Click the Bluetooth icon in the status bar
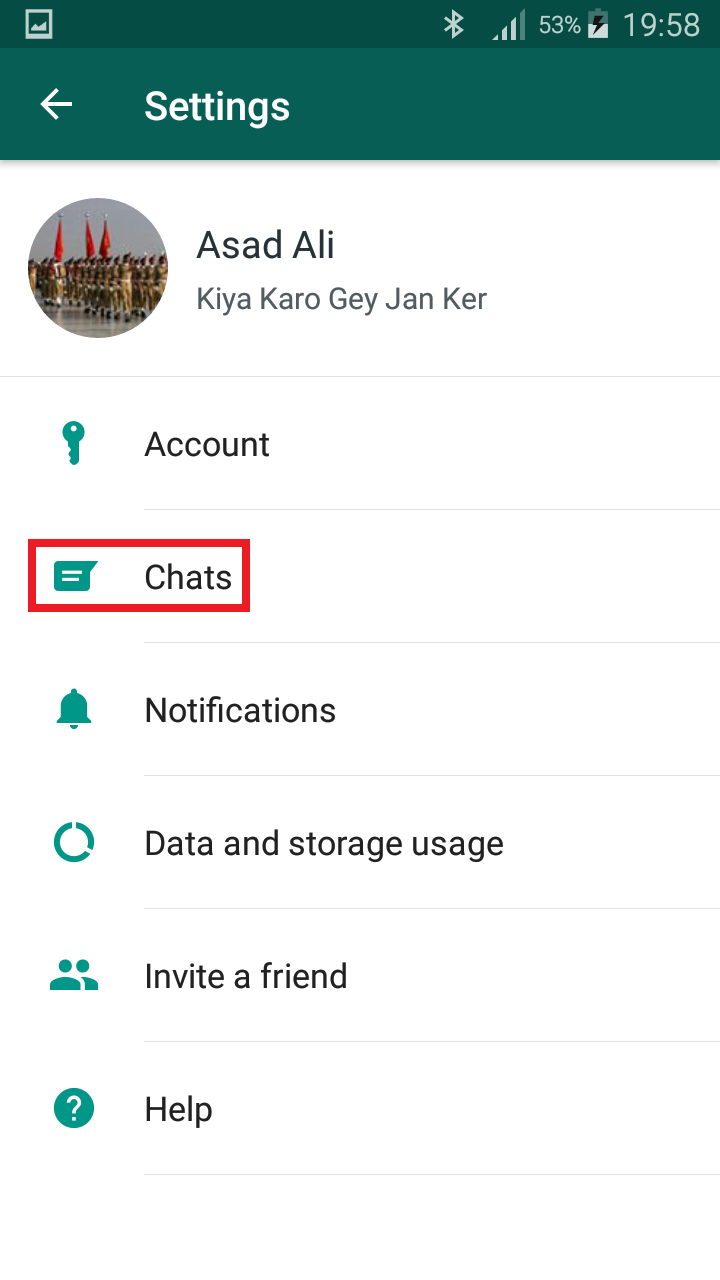Image resolution: width=720 pixels, height=1280 pixels. click(455, 24)
